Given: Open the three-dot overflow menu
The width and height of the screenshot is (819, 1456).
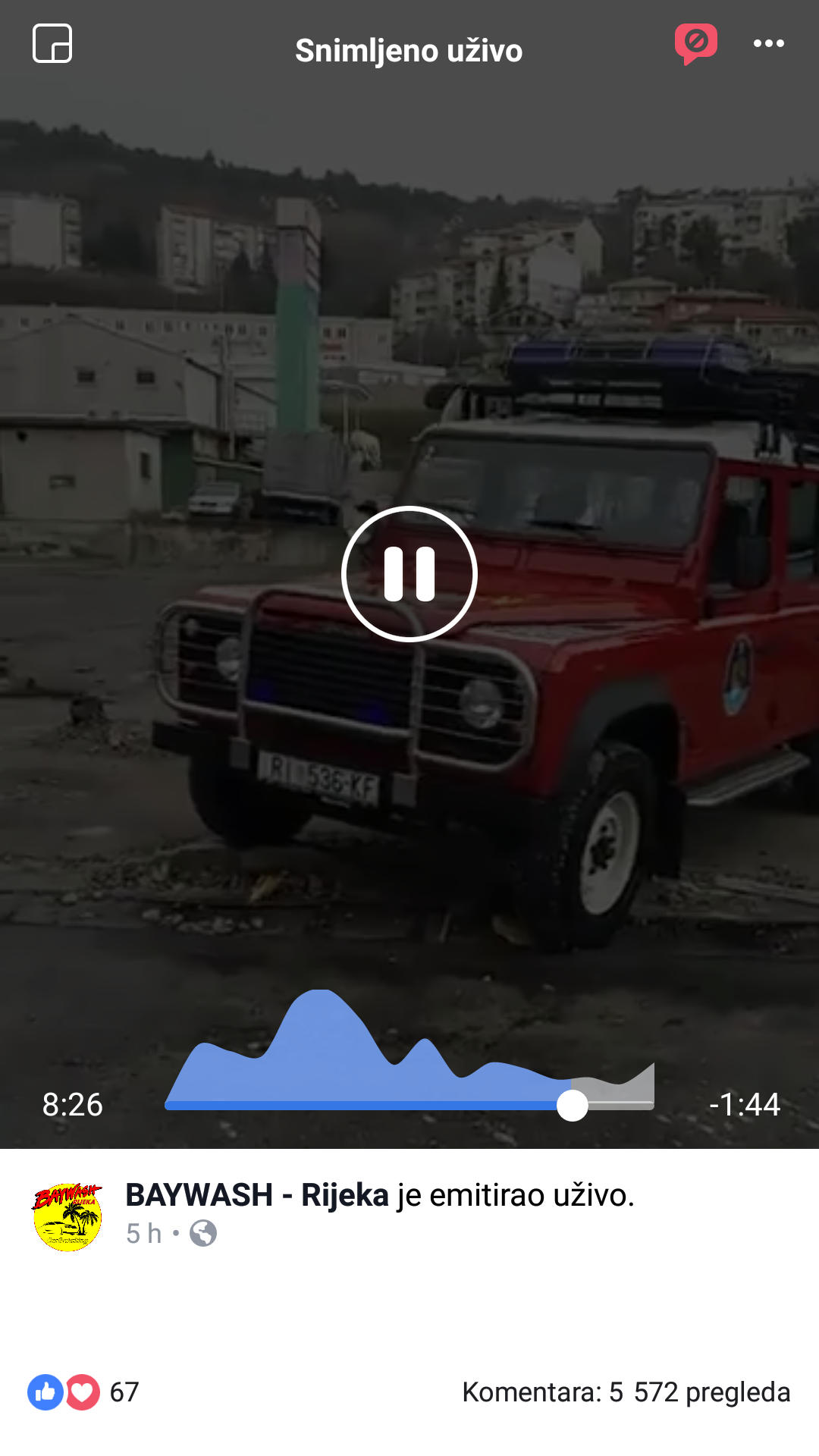Looking at the screenshot, I should 768,43.
